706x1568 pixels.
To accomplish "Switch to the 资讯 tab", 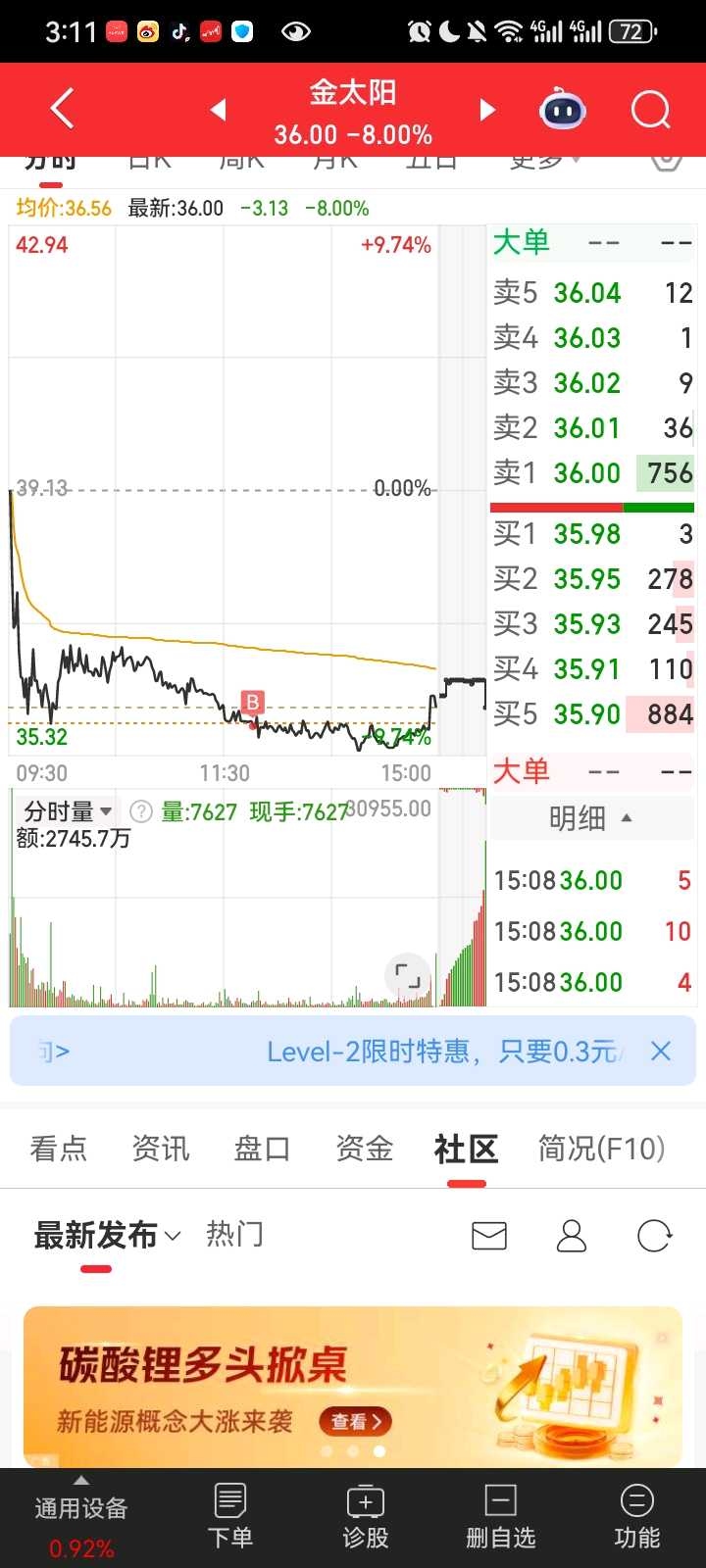I will (x=161, y=1149).
